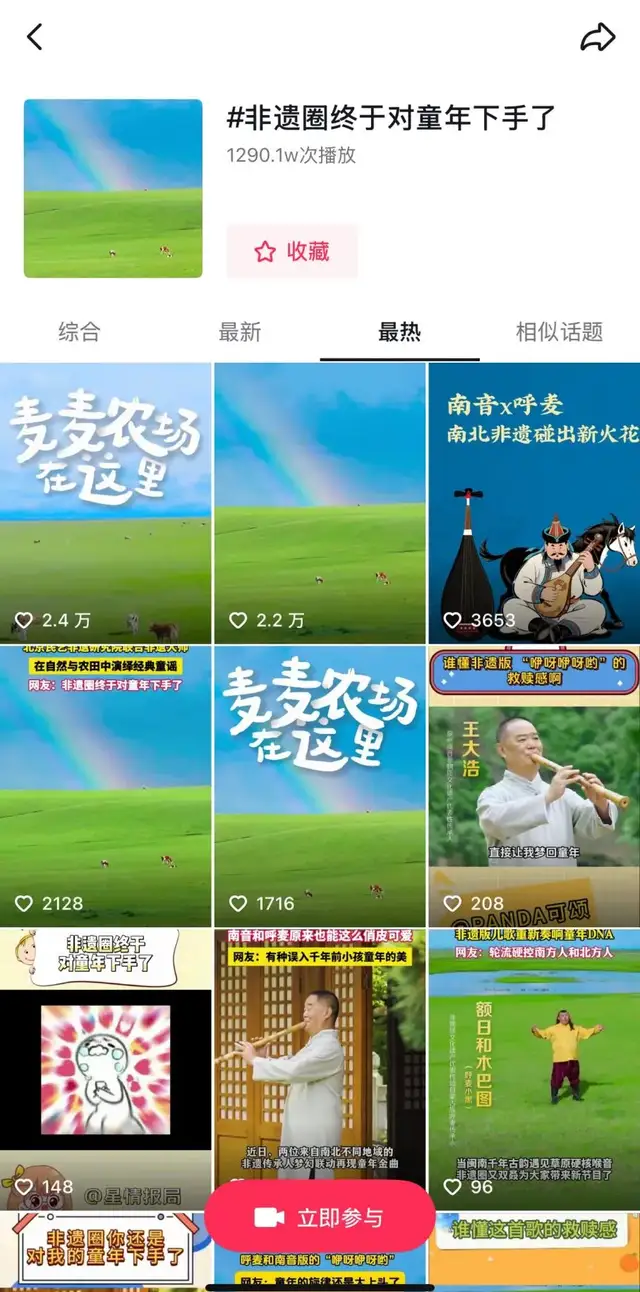640x1292 pixels.
Task: Play the 麦麦农场 video with 1716 likes
Action: coord(320,786)
